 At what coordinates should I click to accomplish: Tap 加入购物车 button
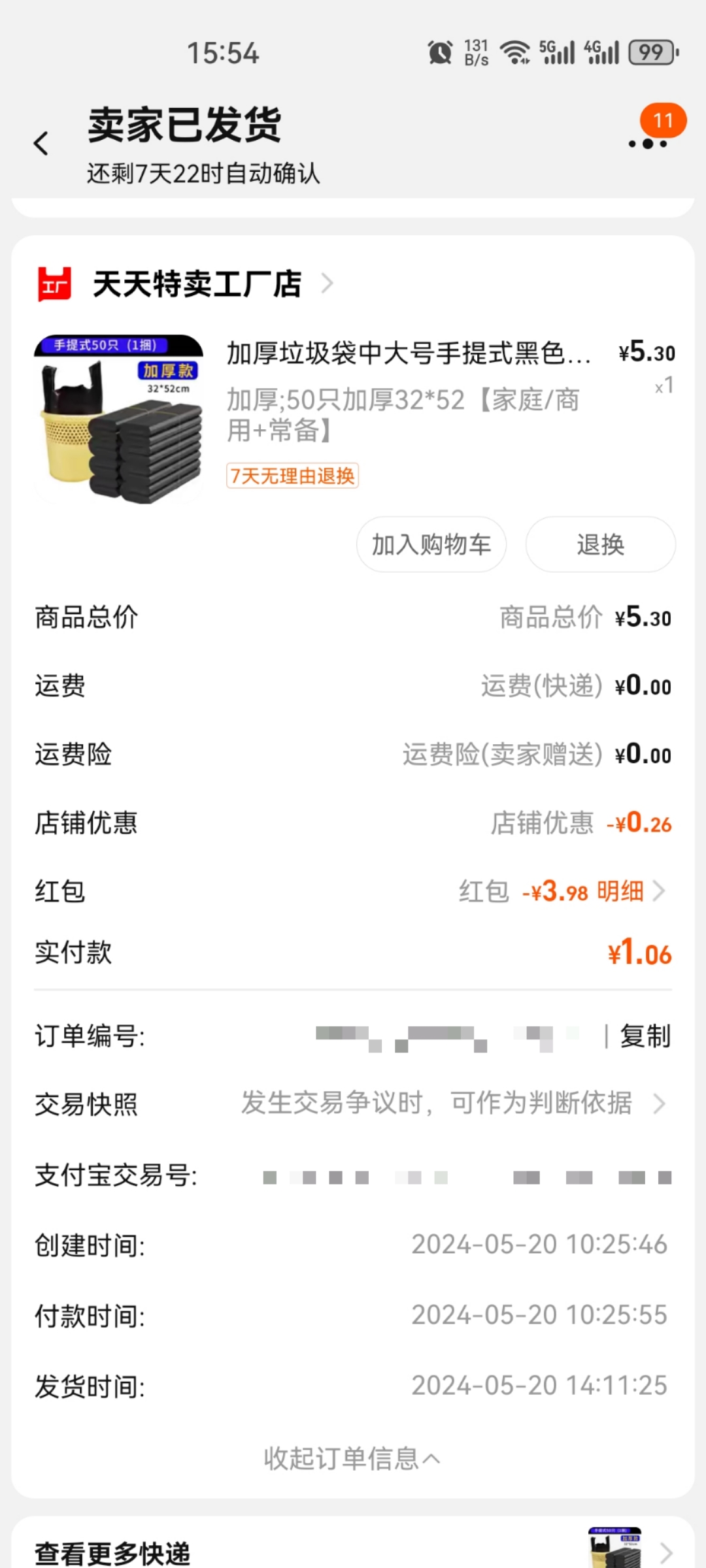tap(431, 544)
